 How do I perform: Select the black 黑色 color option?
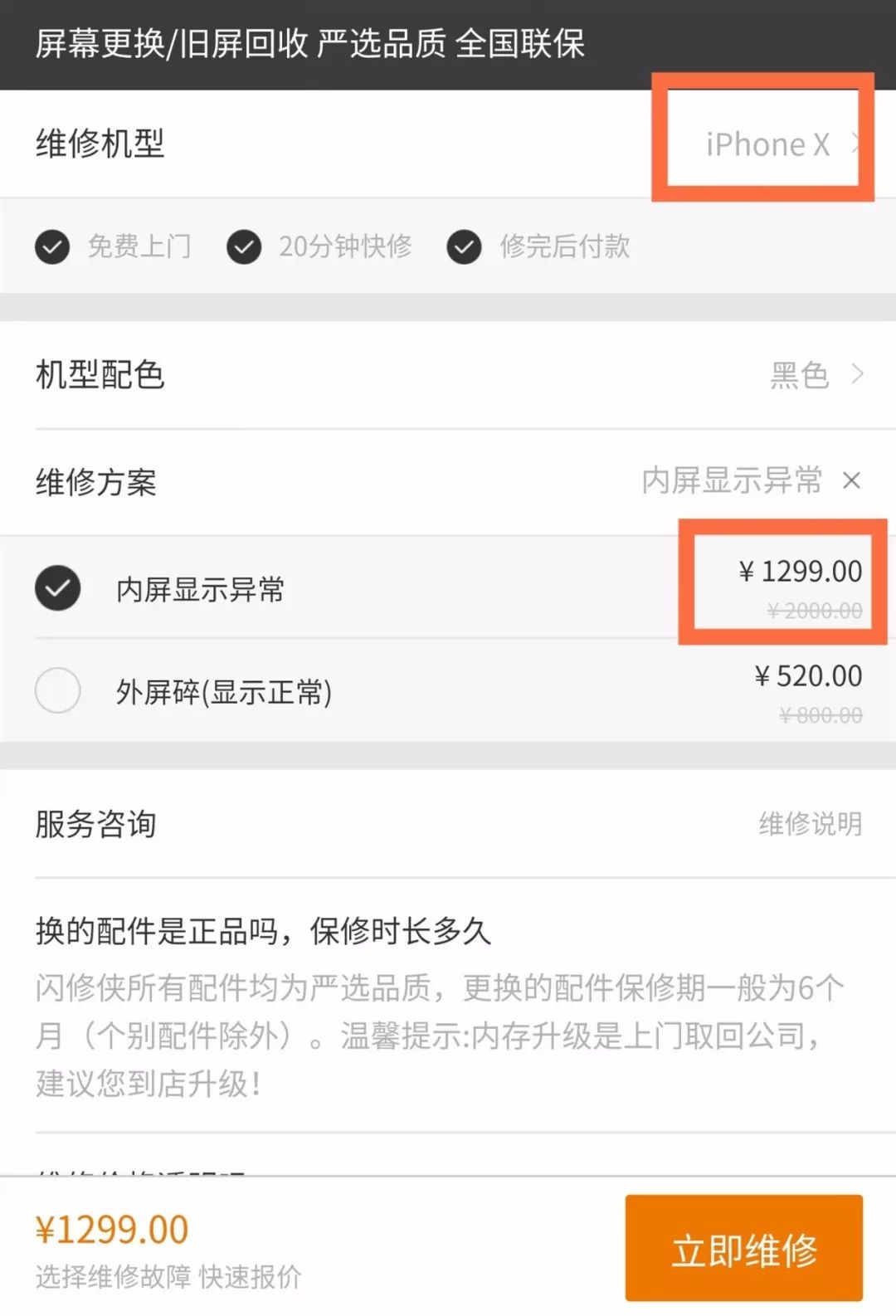(x=799, y=375)
